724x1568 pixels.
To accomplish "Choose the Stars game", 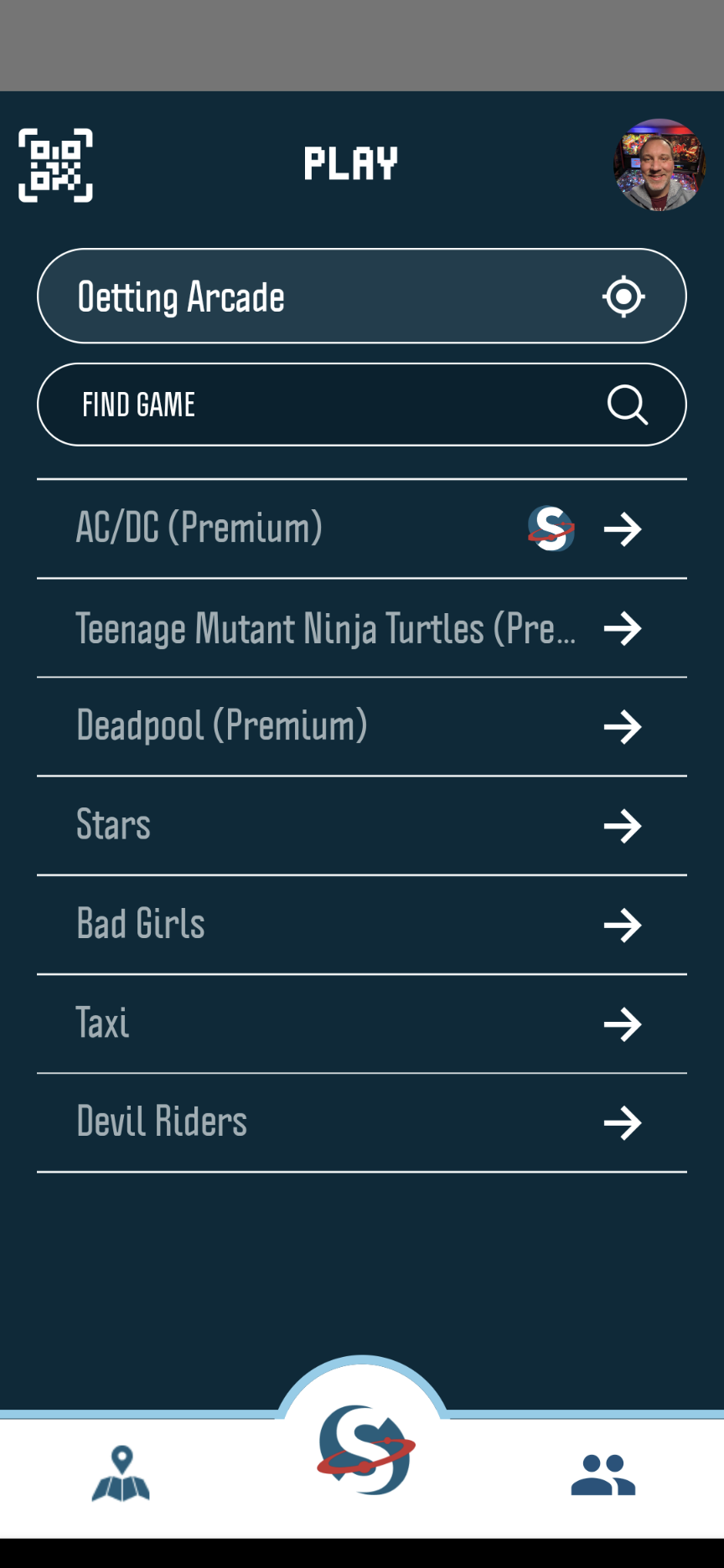I will click(362, 826).
